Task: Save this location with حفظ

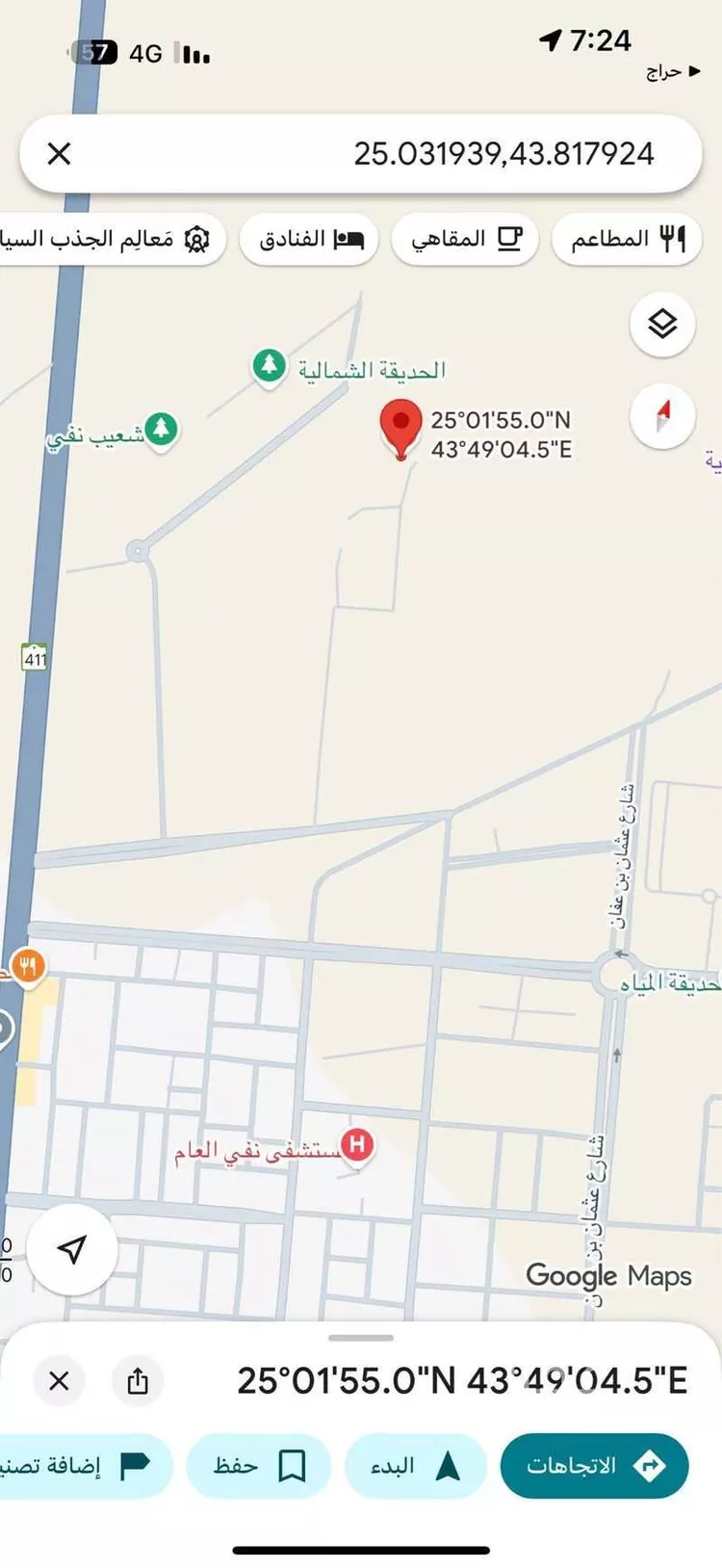Action: pos(258,1465)
